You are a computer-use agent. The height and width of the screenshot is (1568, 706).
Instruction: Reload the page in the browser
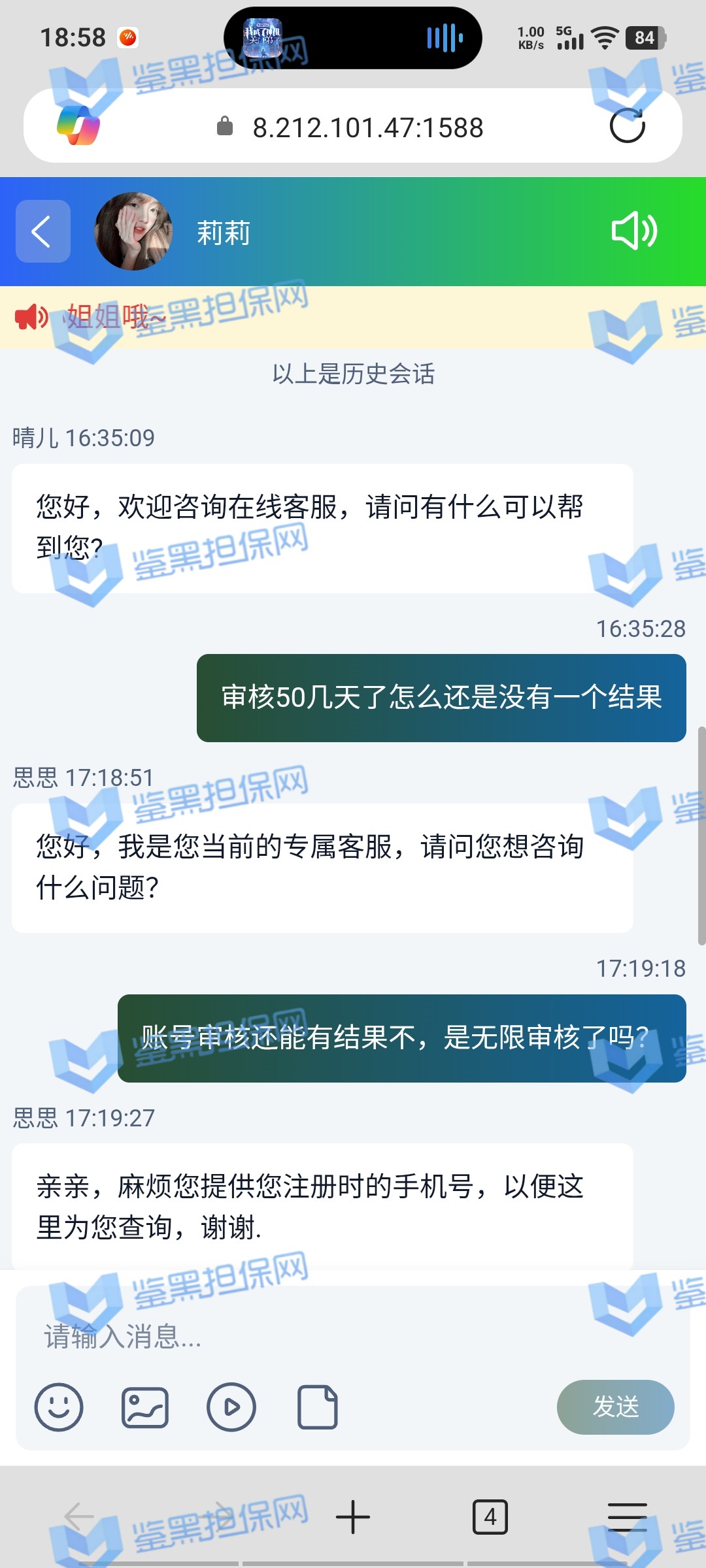point(627,125)
